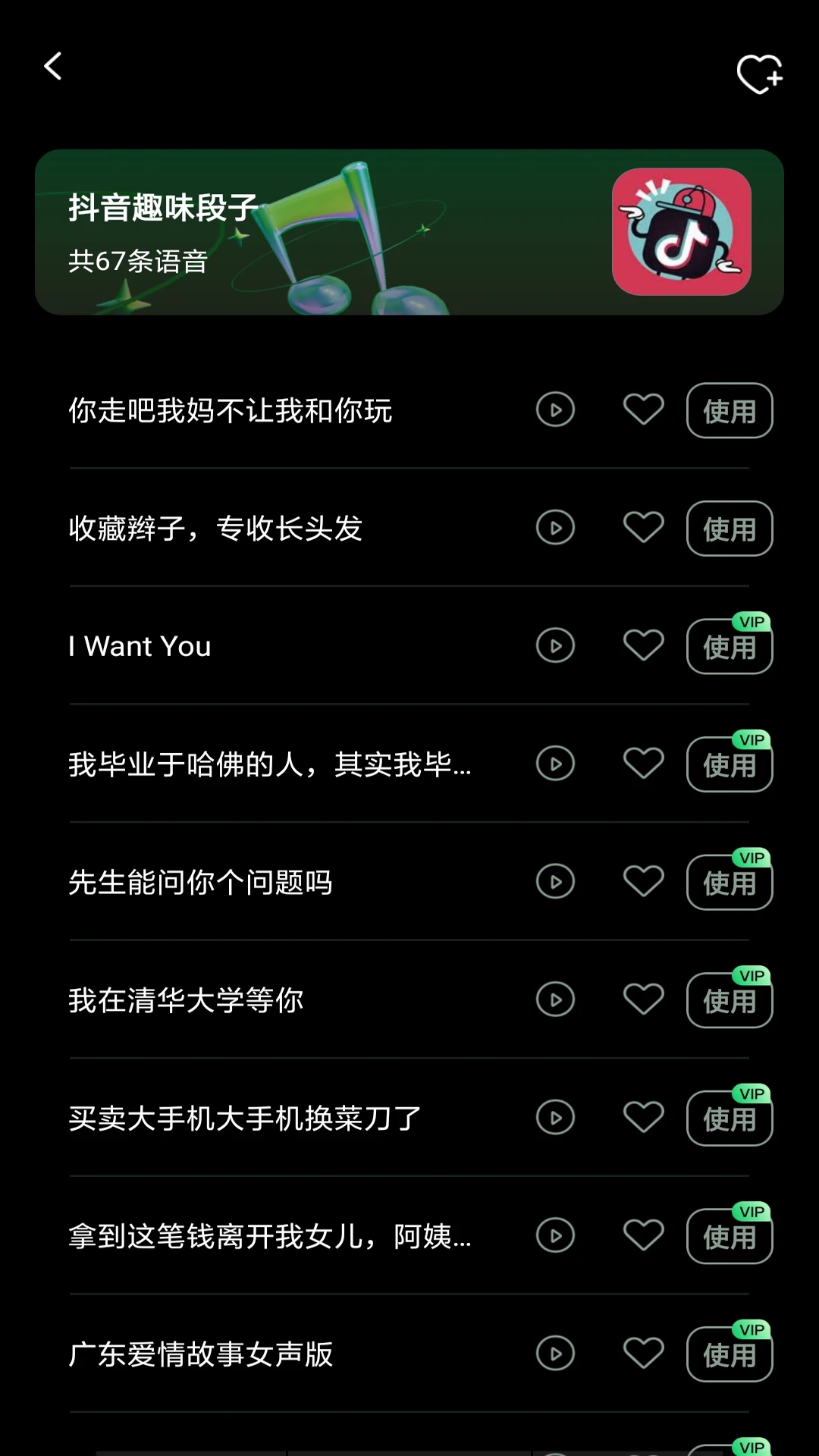Use the VIP clip 我在清华大学等你
Viewport: 819px width, 1456px height.
(729, 999)
